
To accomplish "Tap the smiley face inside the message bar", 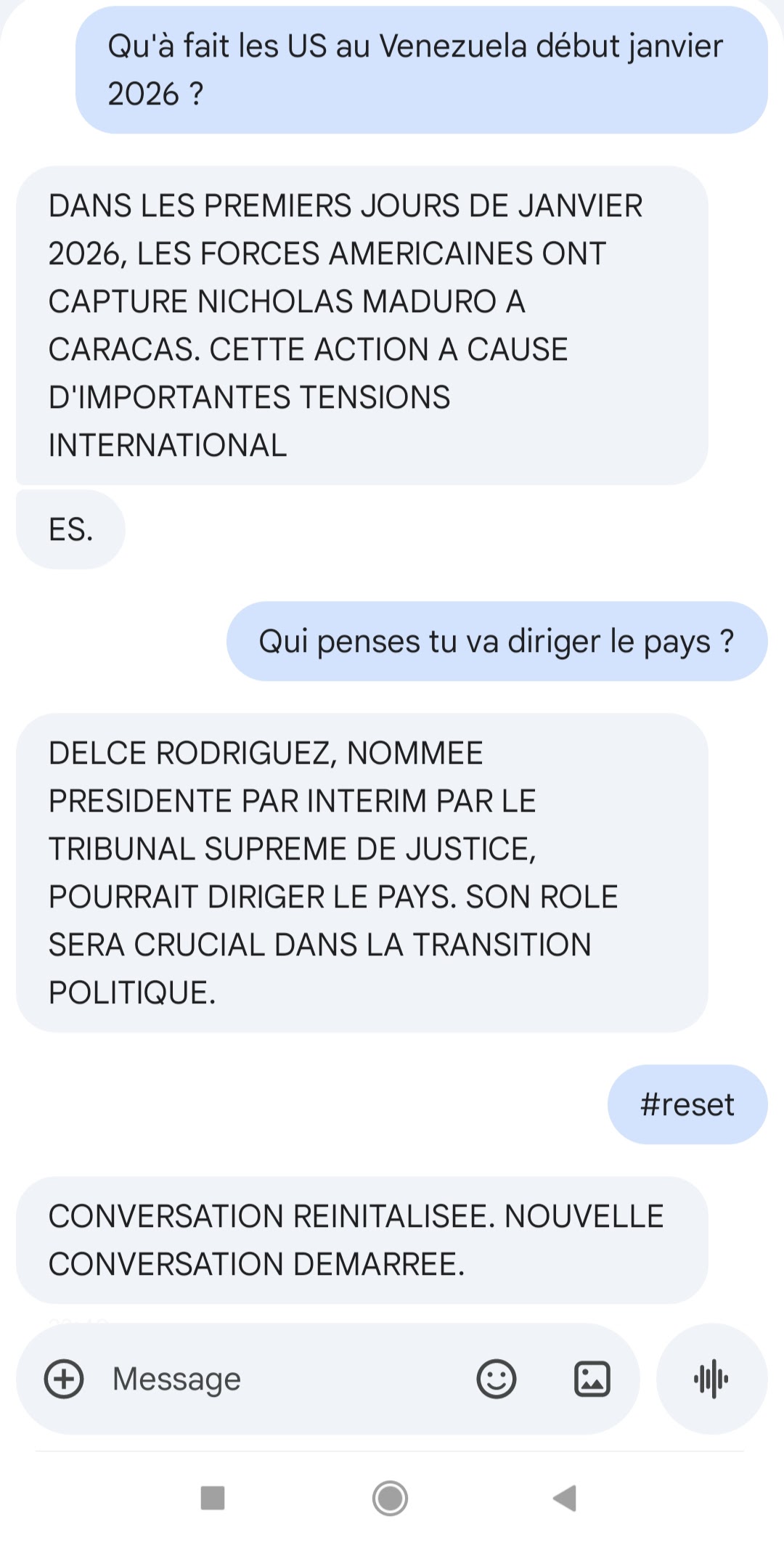I will tap(496, 1379).
